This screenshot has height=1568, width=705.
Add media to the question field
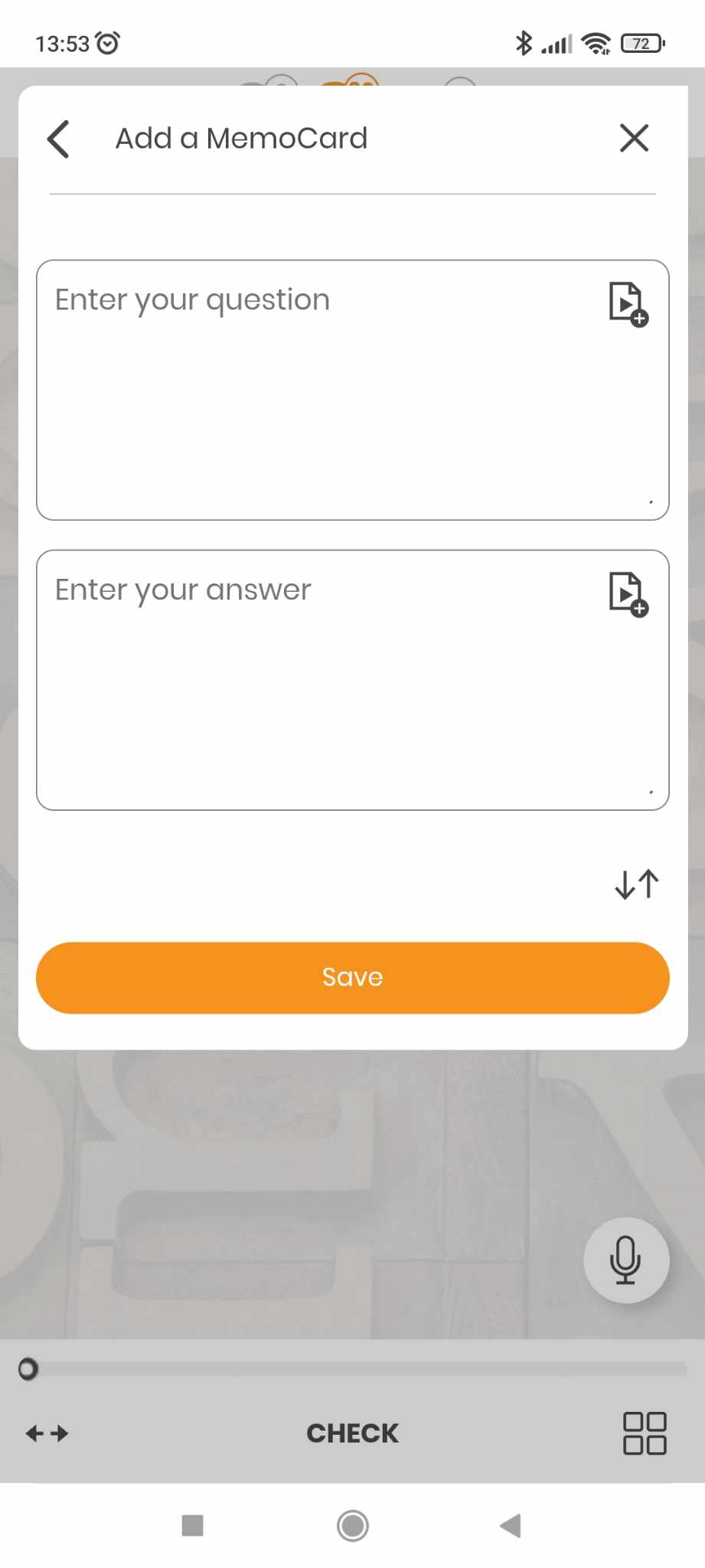[x=628, y=304]
